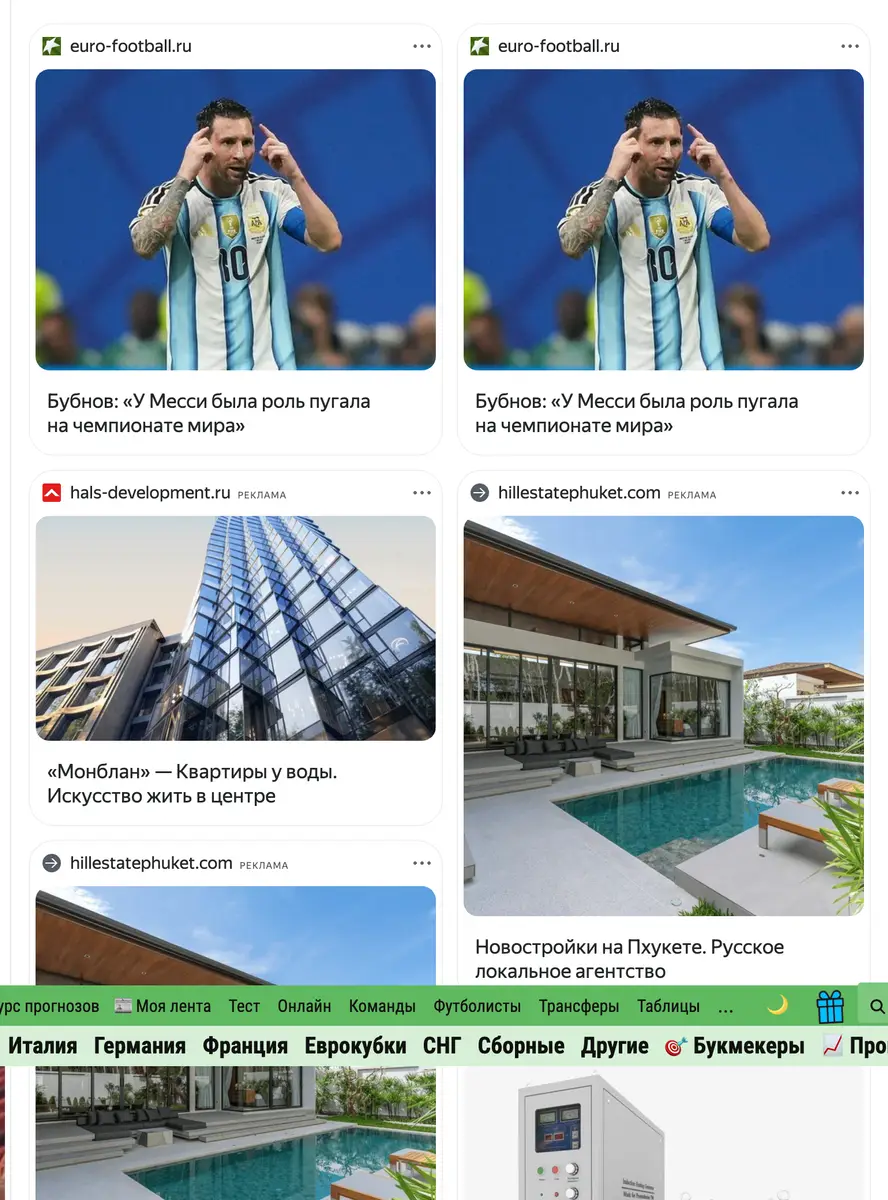The width and height of the screenshot is (888, 1200).
Task: Select the Онлайн menu item
Action: 304,1006
